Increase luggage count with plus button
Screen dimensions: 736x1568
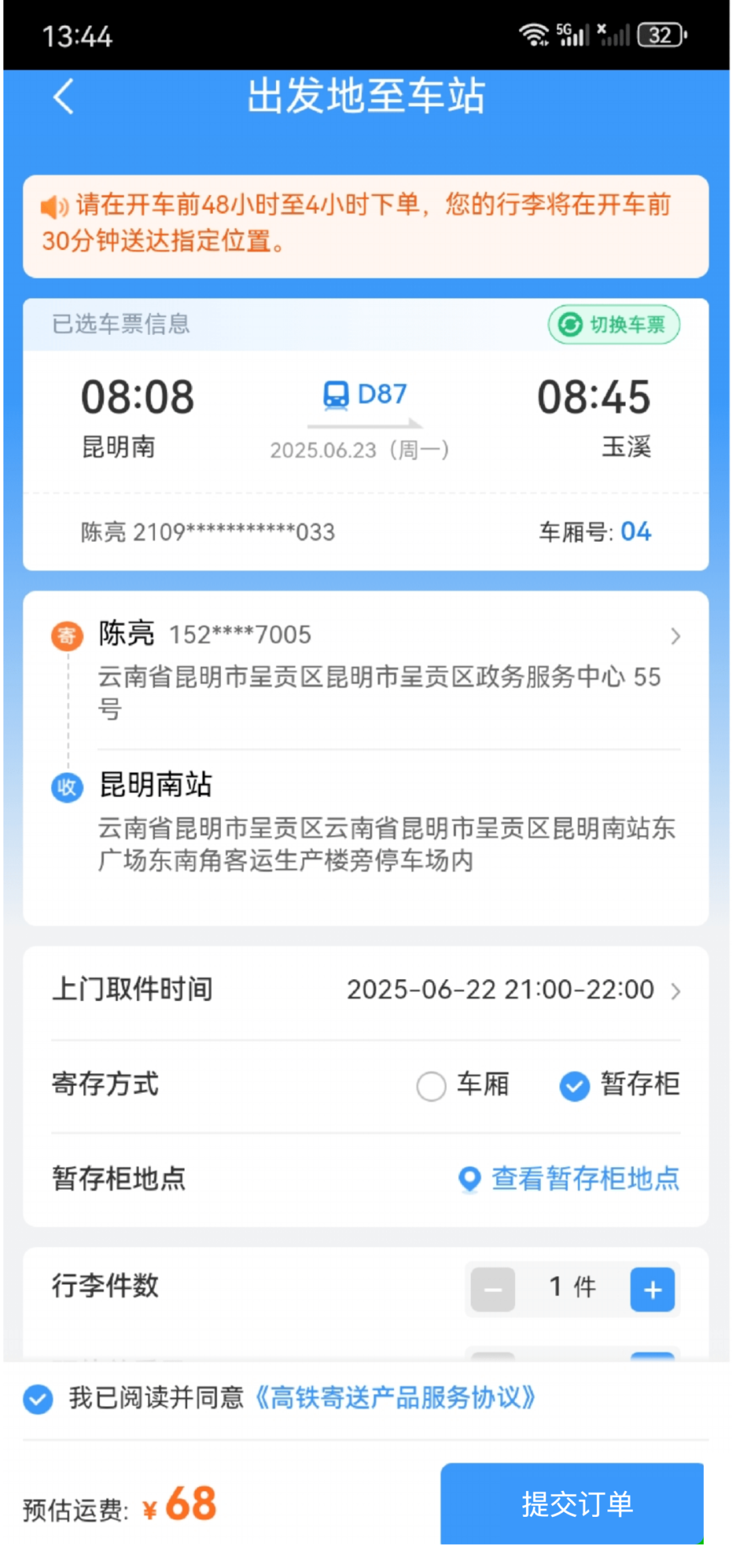[x=652, y=1289]
